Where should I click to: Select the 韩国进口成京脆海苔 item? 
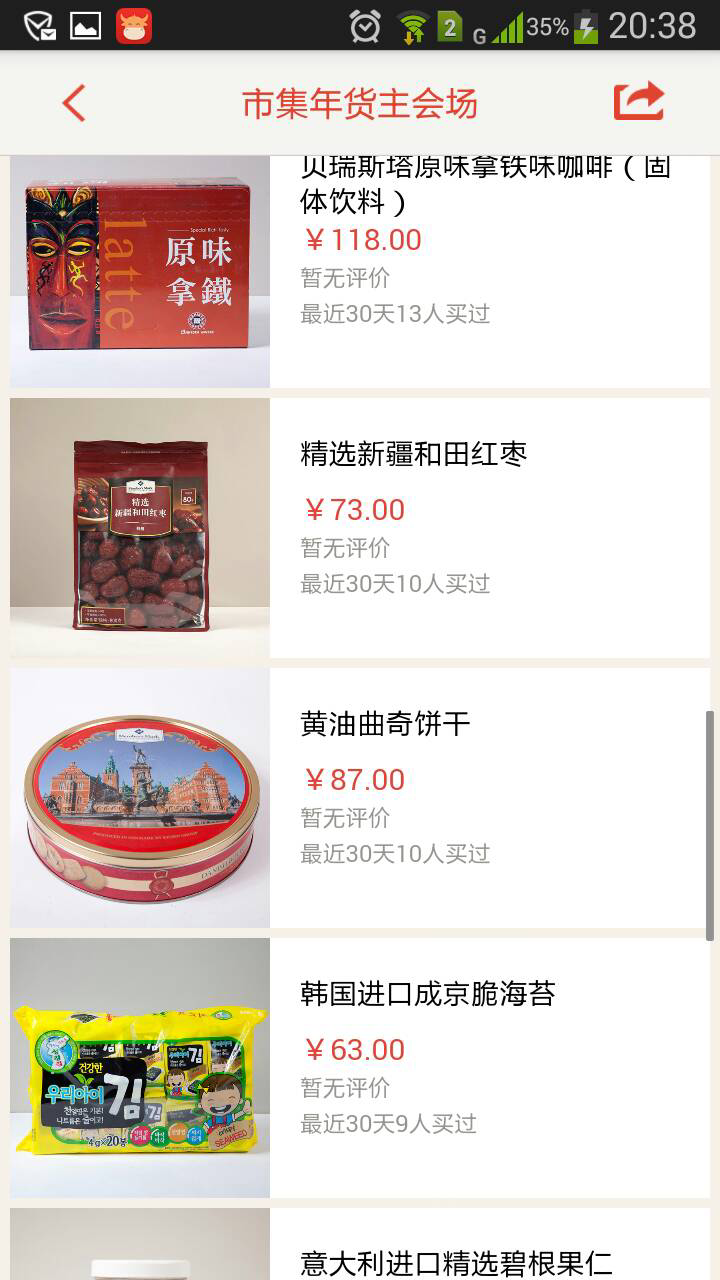(x=360, y=1068)
